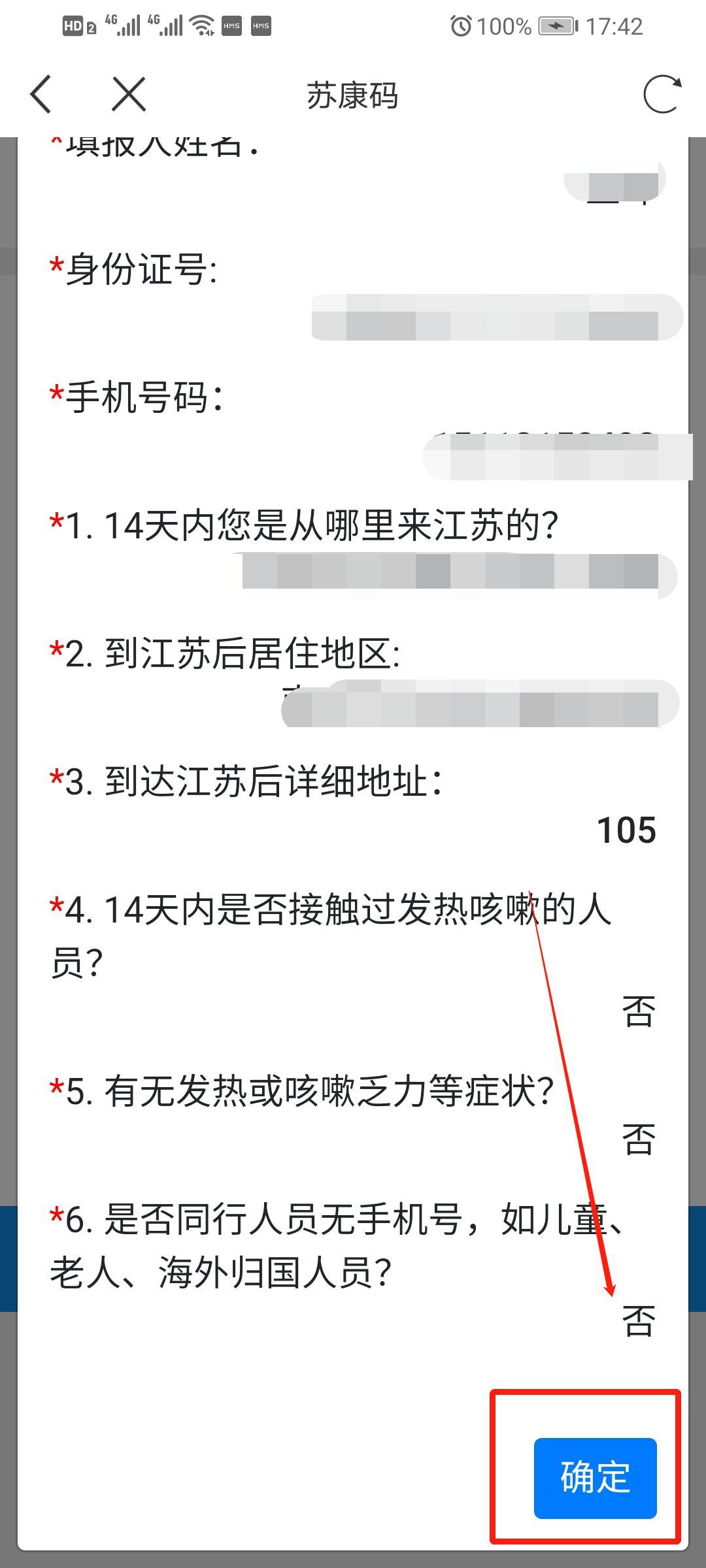Go back using the arrow icon
This screenshot has height=1568, width=706.
coord(41,95)
